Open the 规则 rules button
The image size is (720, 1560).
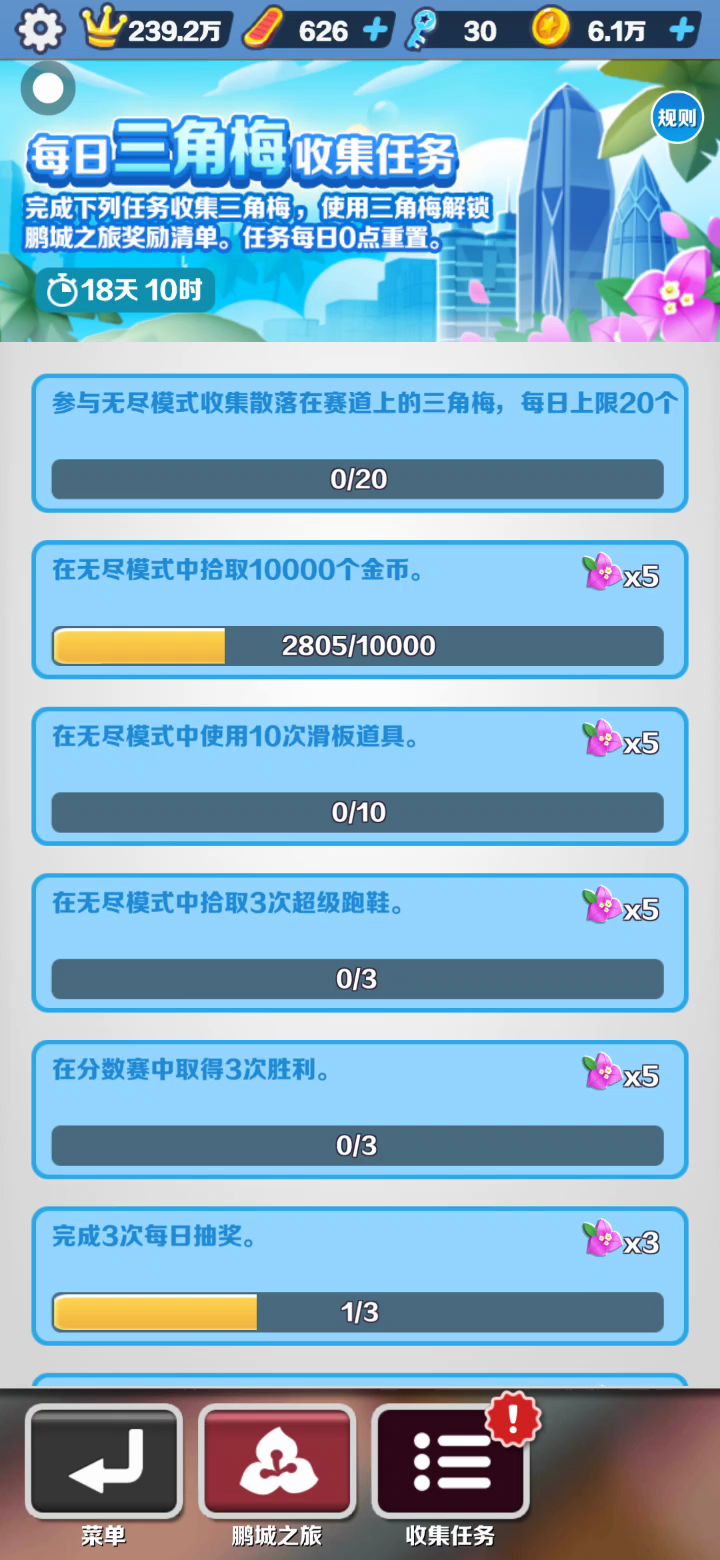676,118
